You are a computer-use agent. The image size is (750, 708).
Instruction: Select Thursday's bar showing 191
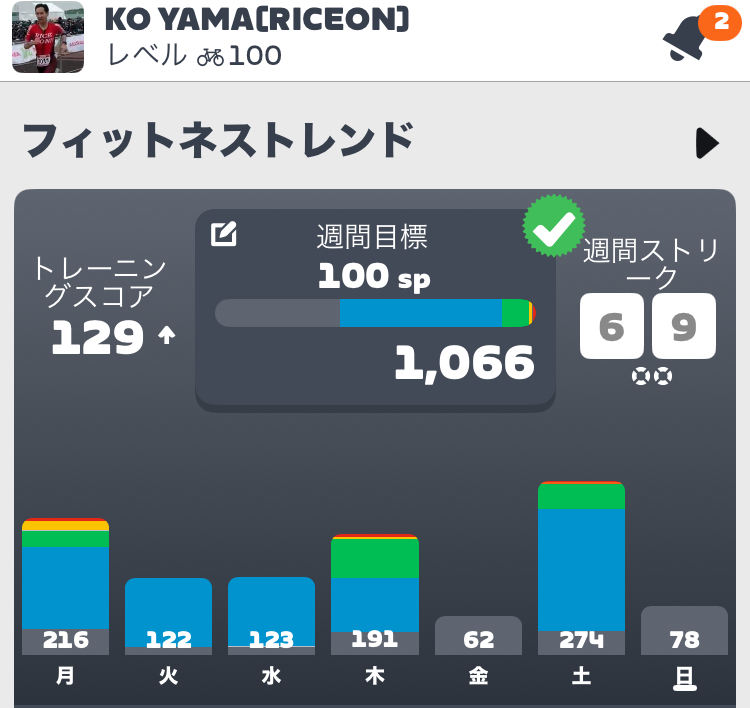(x=375, y=596)
